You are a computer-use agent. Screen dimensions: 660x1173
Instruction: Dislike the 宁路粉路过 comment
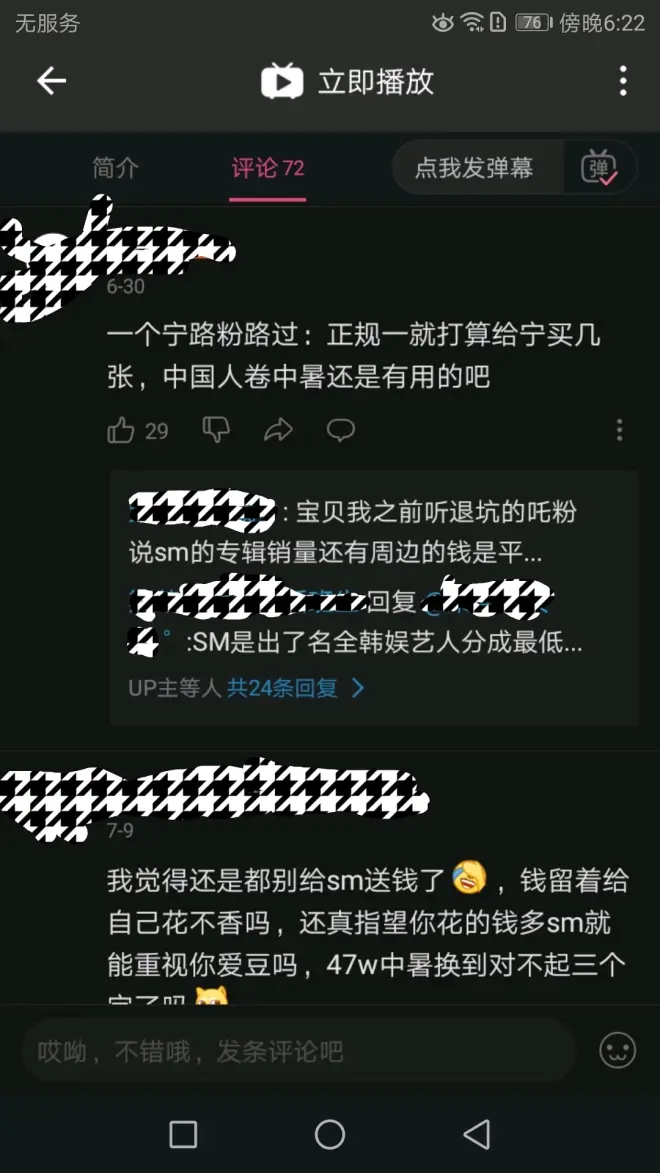click(216, 431)
